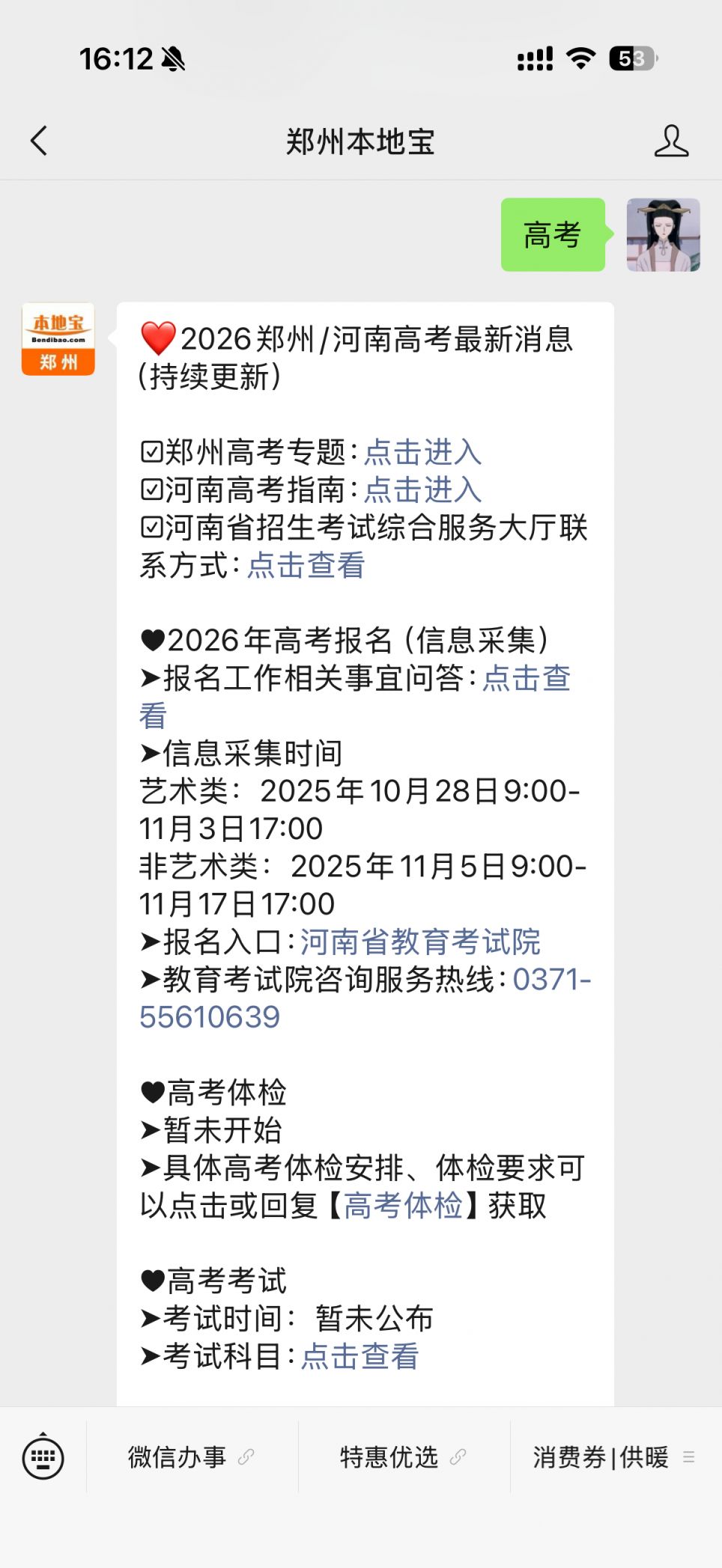The width and height of the screenshot is (722, 1568).
Task: Tap the 高考体检 keyword link
Action: coord(404,1206)
